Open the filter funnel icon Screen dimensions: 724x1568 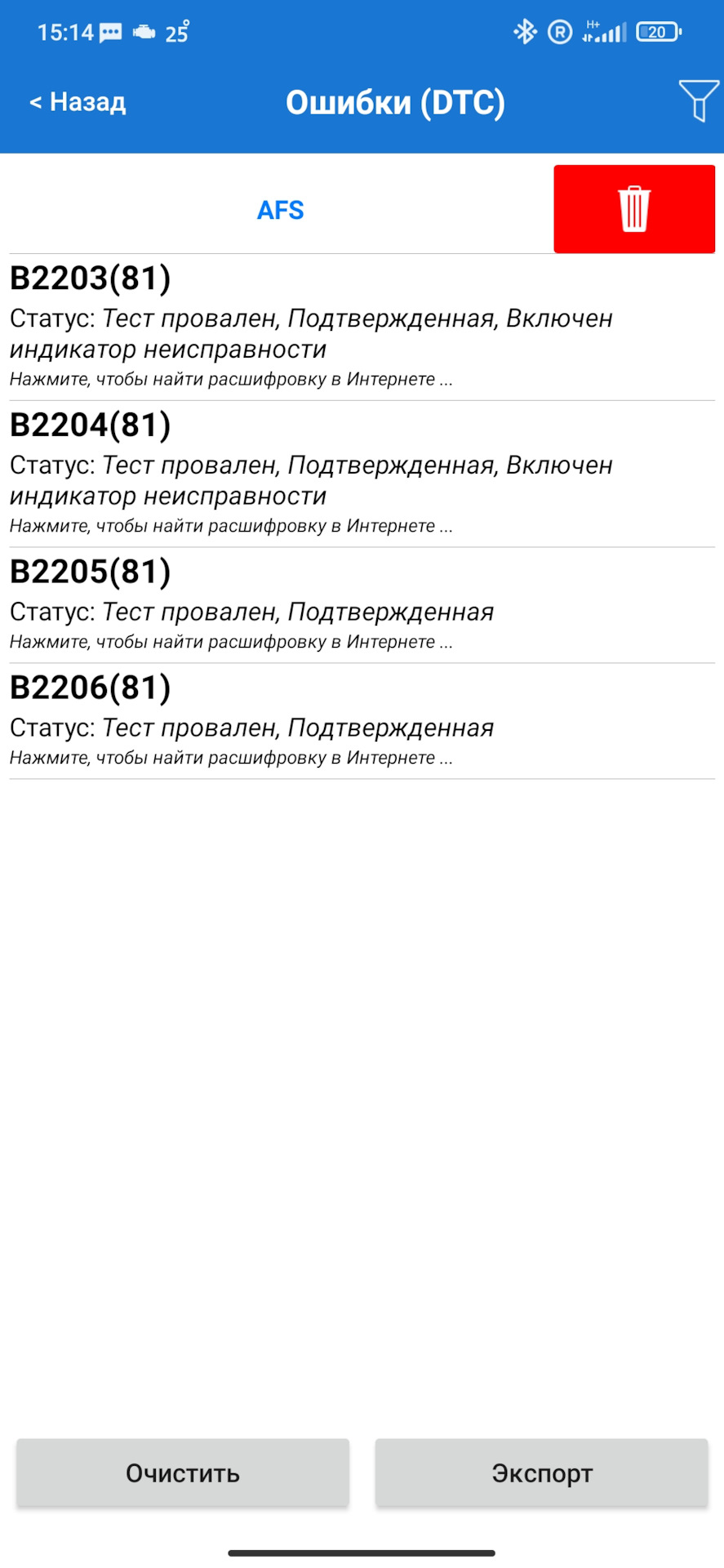tap(699, 101)
